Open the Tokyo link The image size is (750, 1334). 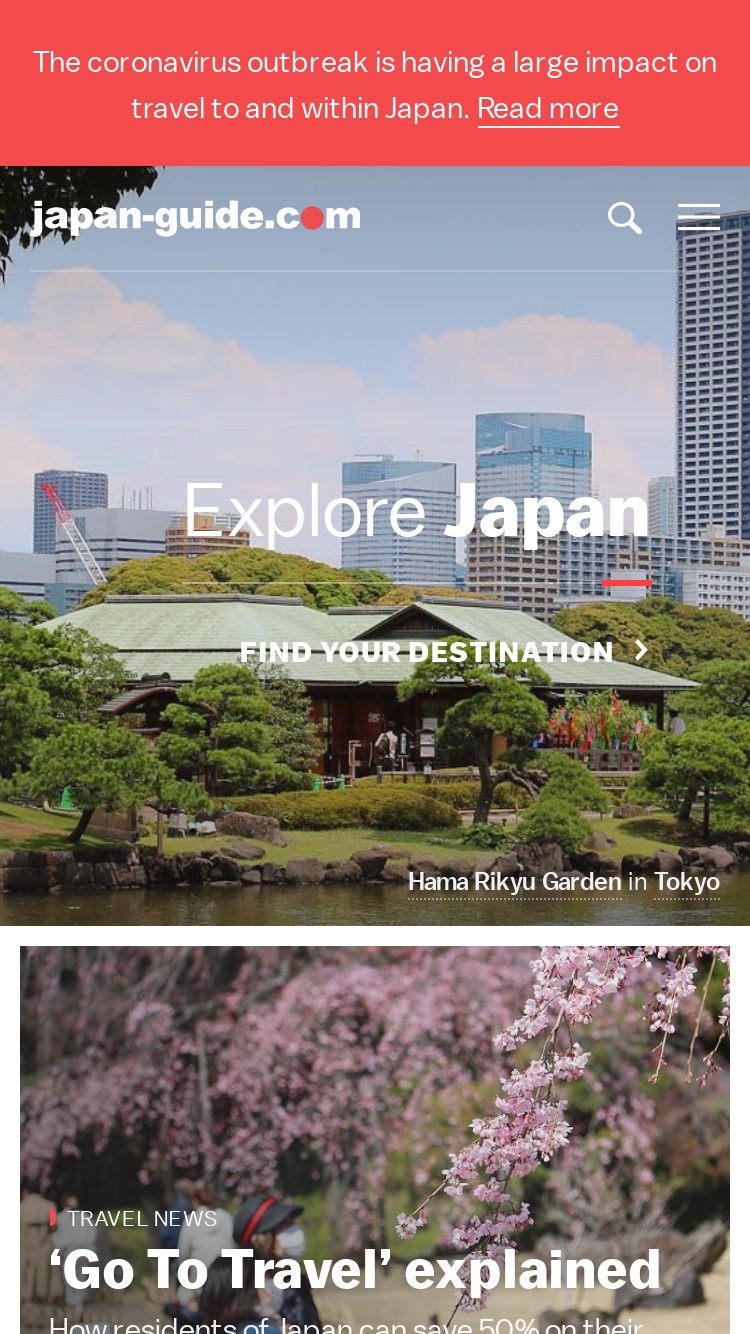(687, 882)
